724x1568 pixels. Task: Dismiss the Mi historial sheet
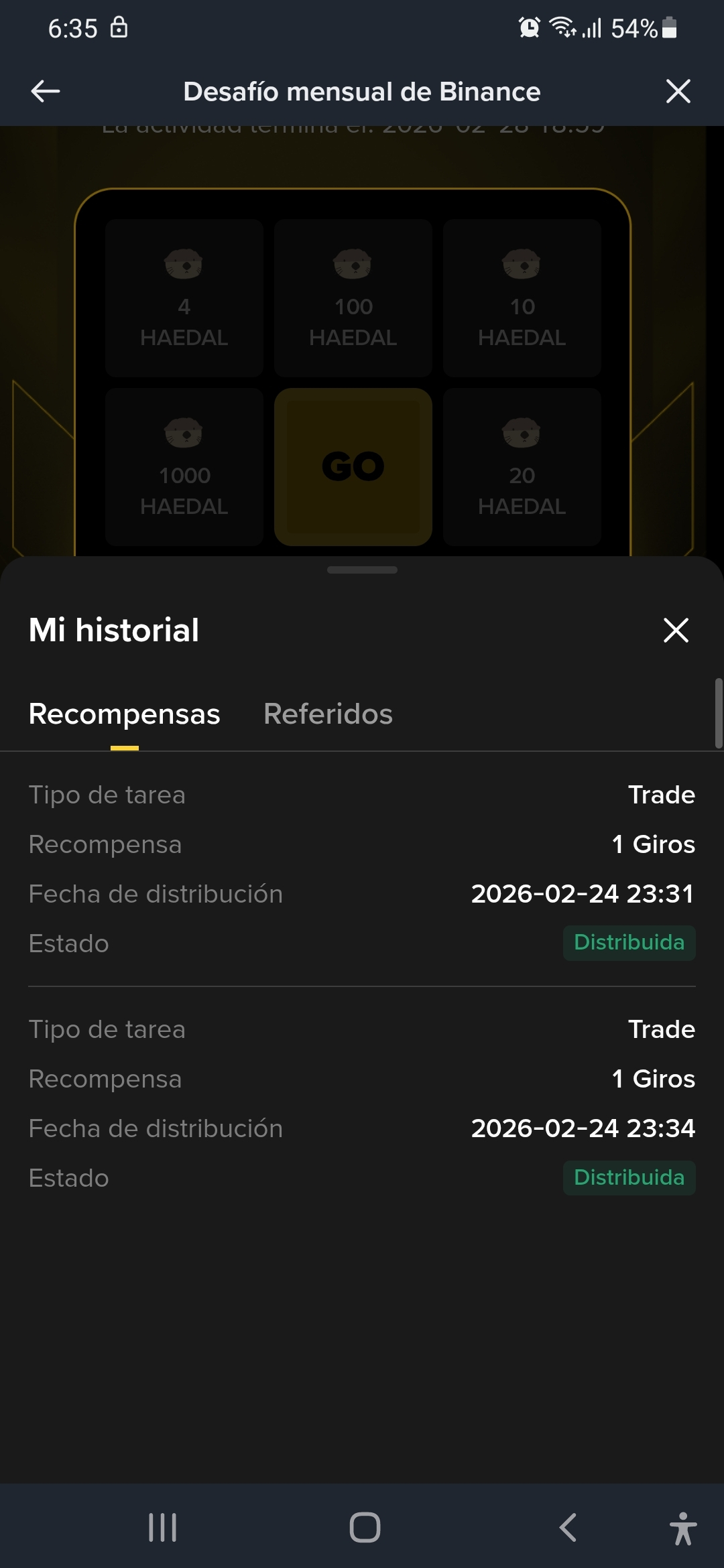pyautogui.click(x=676, y=630)
